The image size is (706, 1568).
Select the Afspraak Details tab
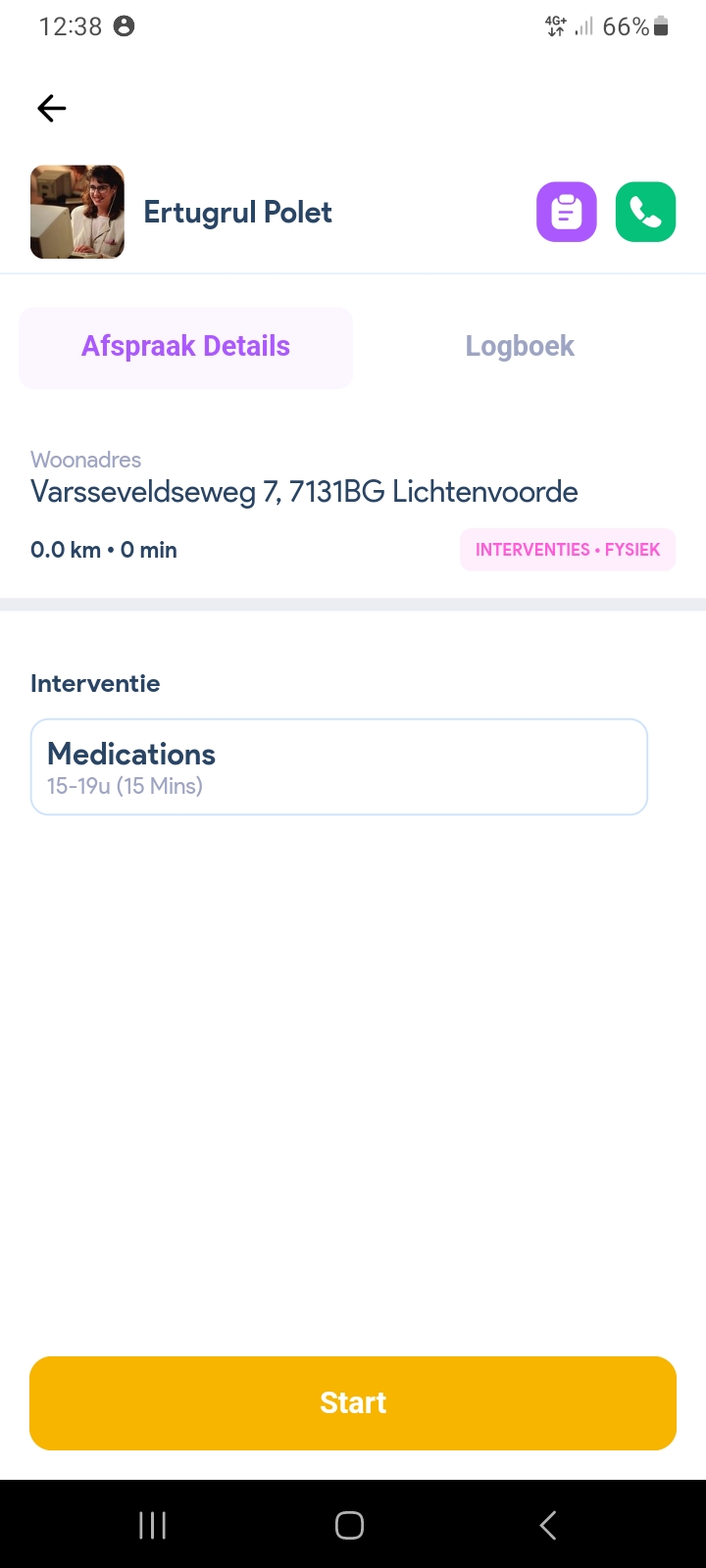click(185, 347)
